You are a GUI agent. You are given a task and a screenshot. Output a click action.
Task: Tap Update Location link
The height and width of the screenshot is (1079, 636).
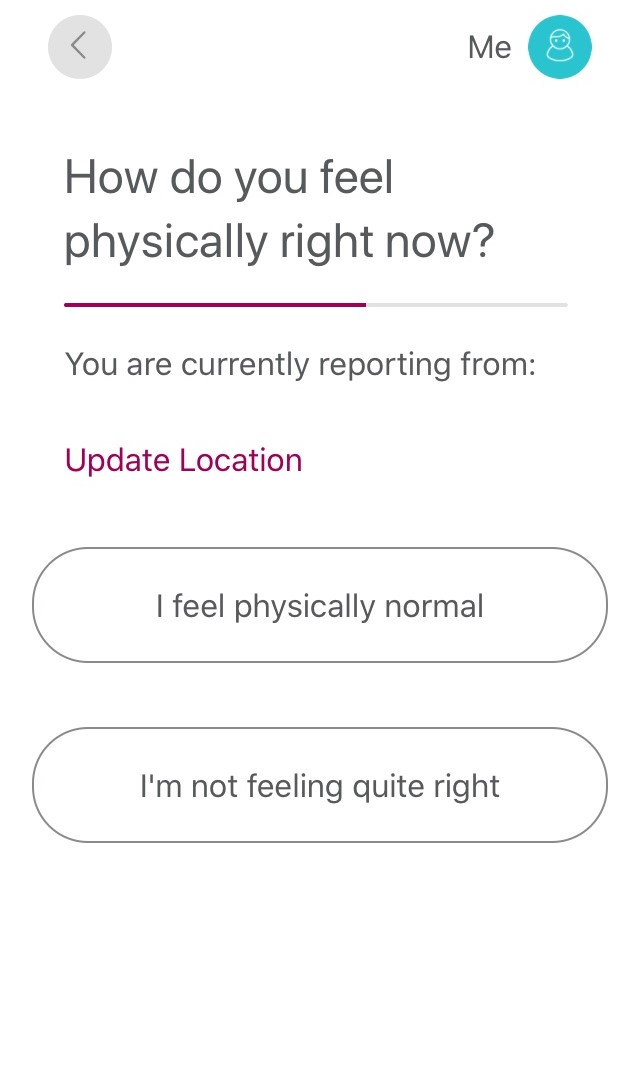click(x=183, y=461)
